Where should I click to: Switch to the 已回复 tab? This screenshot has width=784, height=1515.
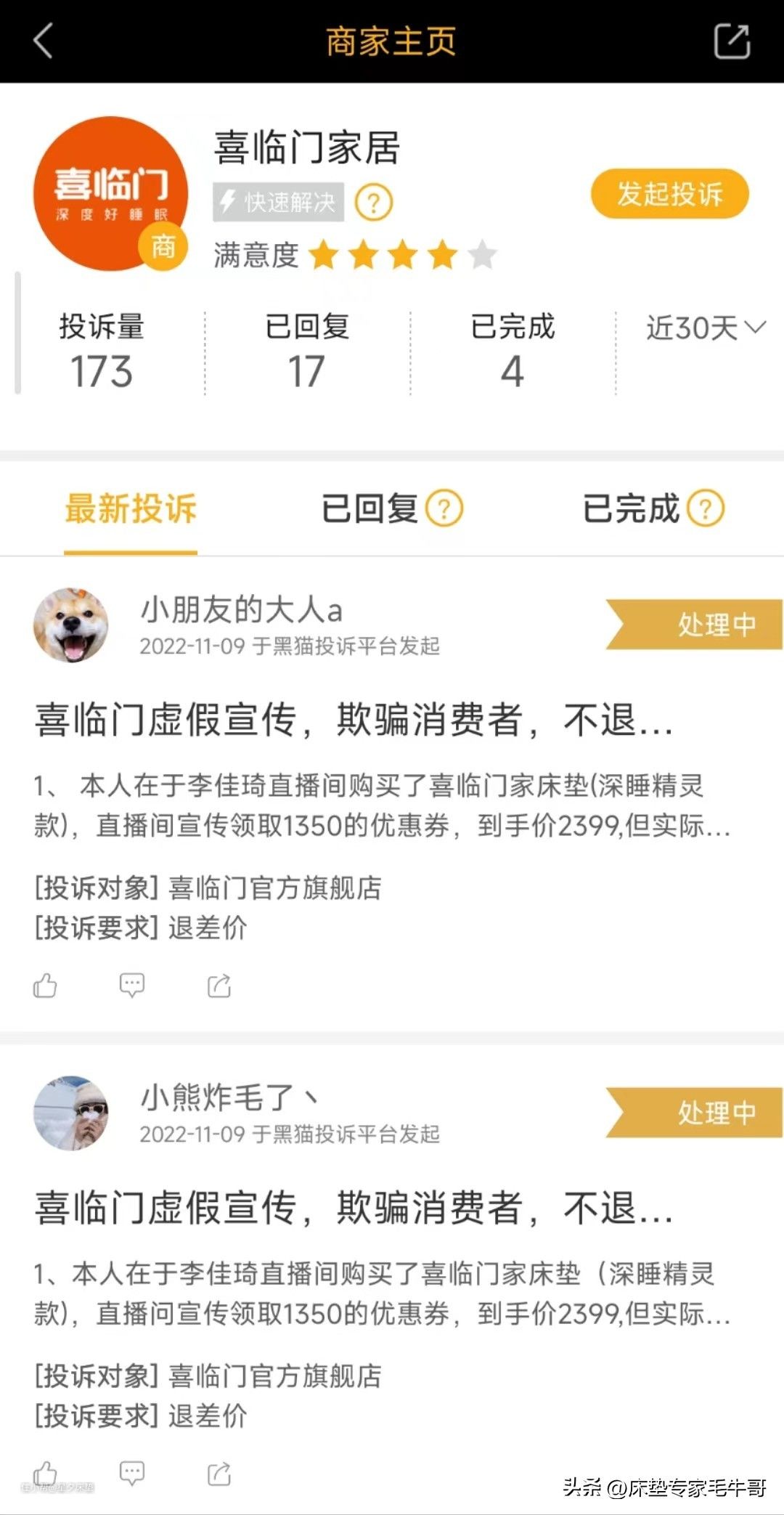pos(370,508)
